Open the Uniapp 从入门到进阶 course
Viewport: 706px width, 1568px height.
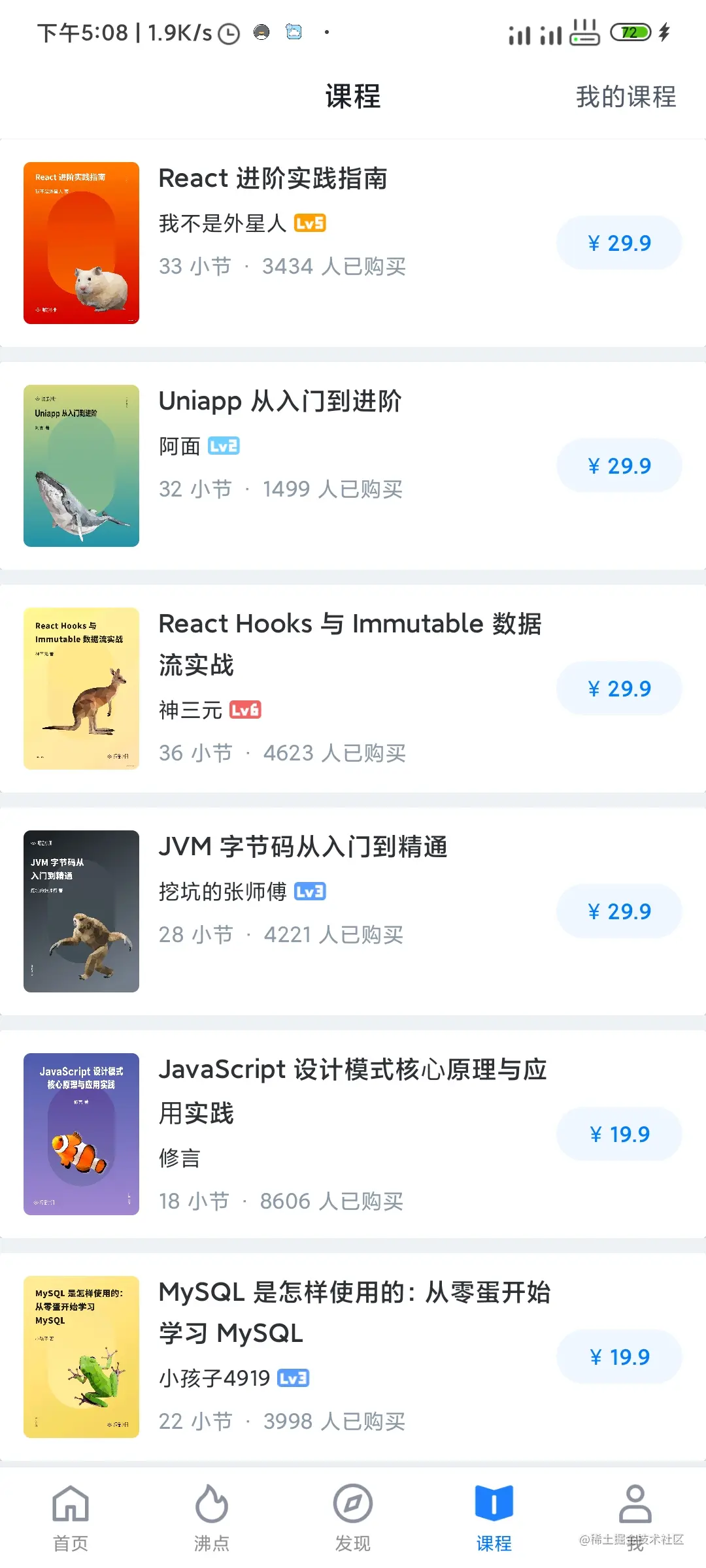280,401
